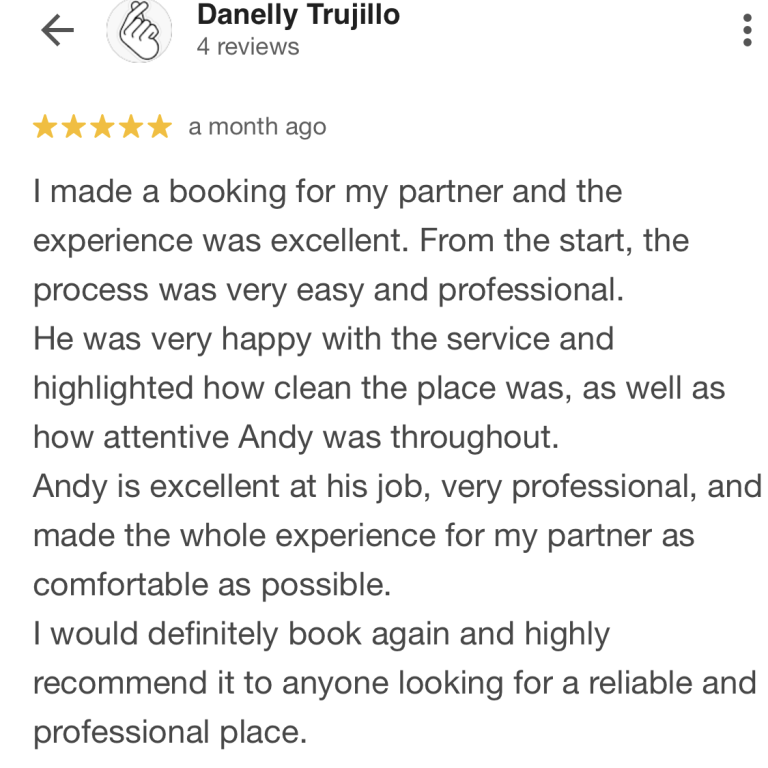Open the three-dot overflow menu
Screen dimensions: 768x768
pos(747,30)
